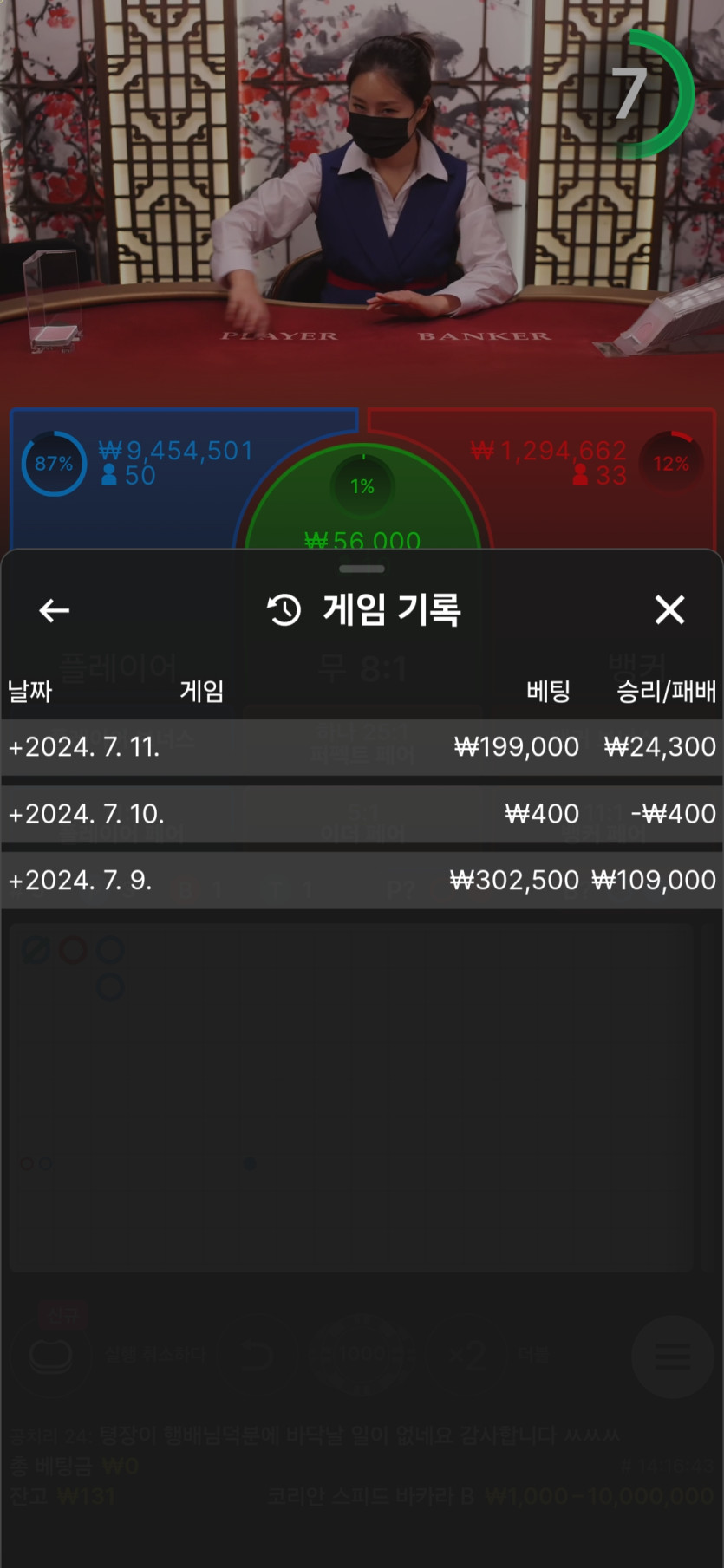Expand the 2024. 7. 10. history row
Screen dimensions: 724x1568
(86, 814)
